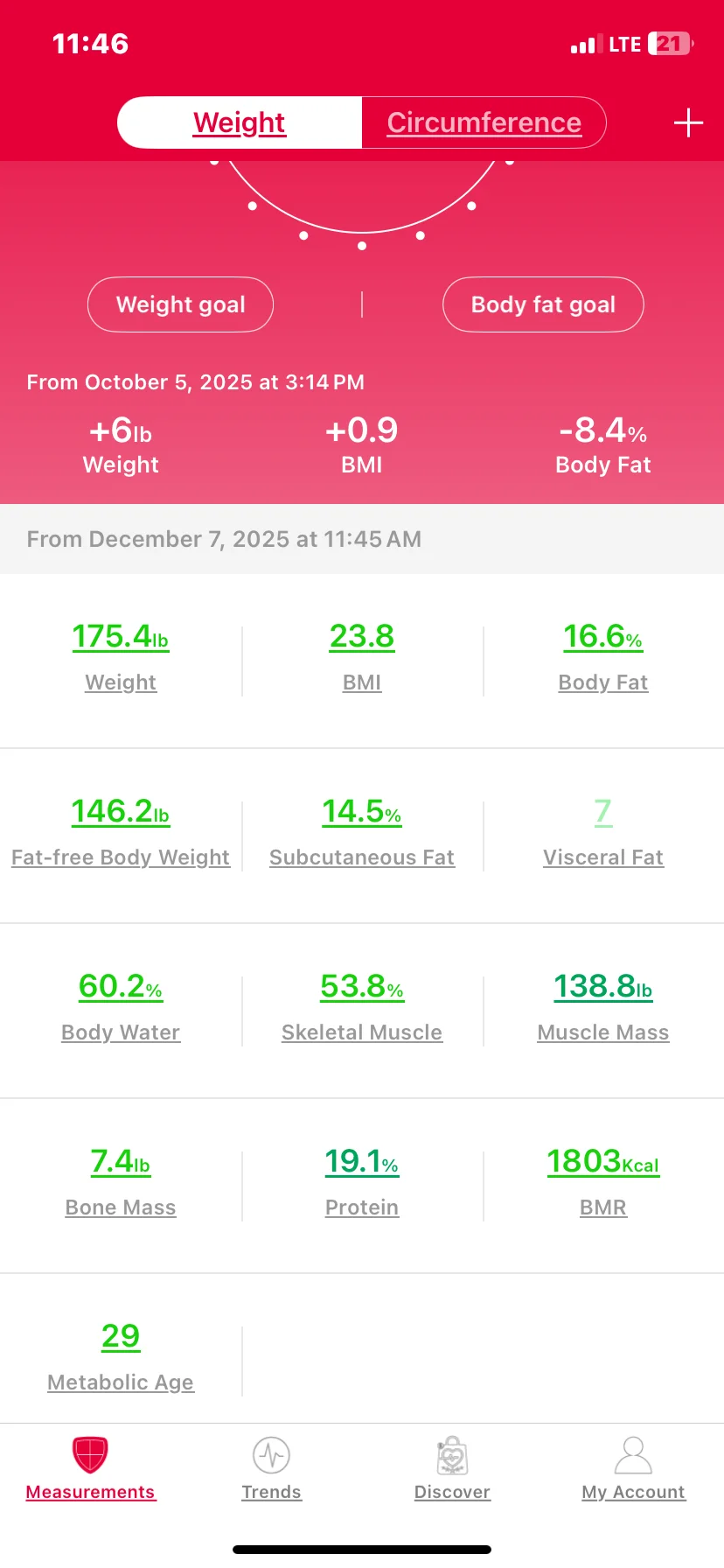Open Skeletal Muscle metric

[x=362, y=1008]
